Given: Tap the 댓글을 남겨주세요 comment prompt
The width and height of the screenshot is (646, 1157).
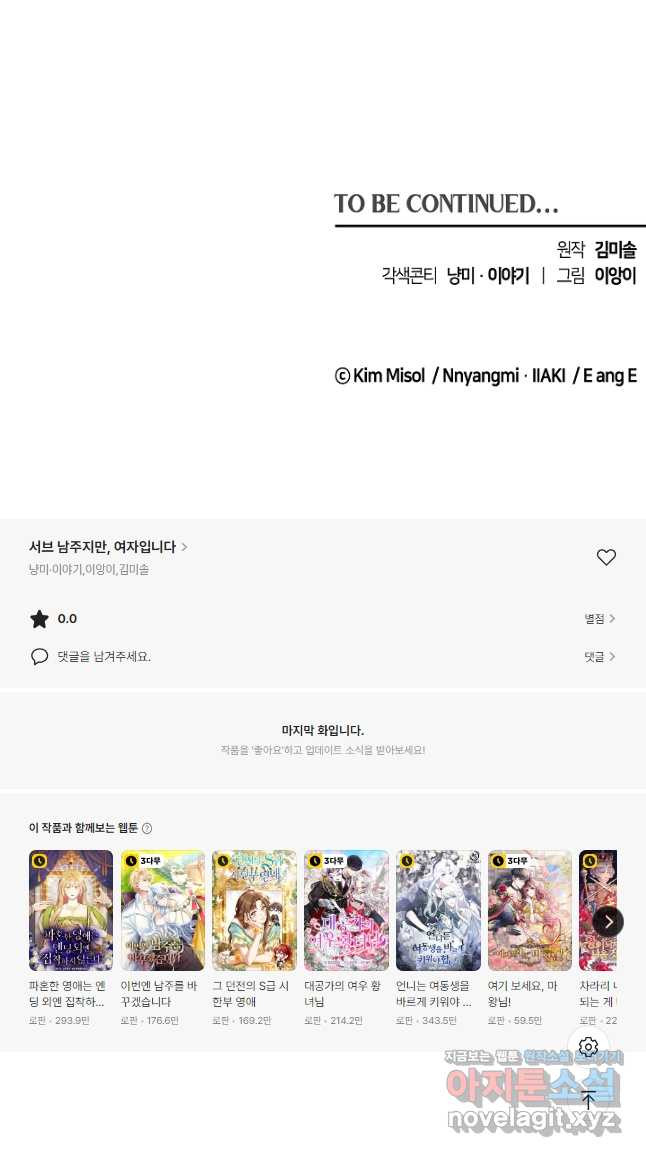Looking at the screenshot, I should tap(104, 657).
